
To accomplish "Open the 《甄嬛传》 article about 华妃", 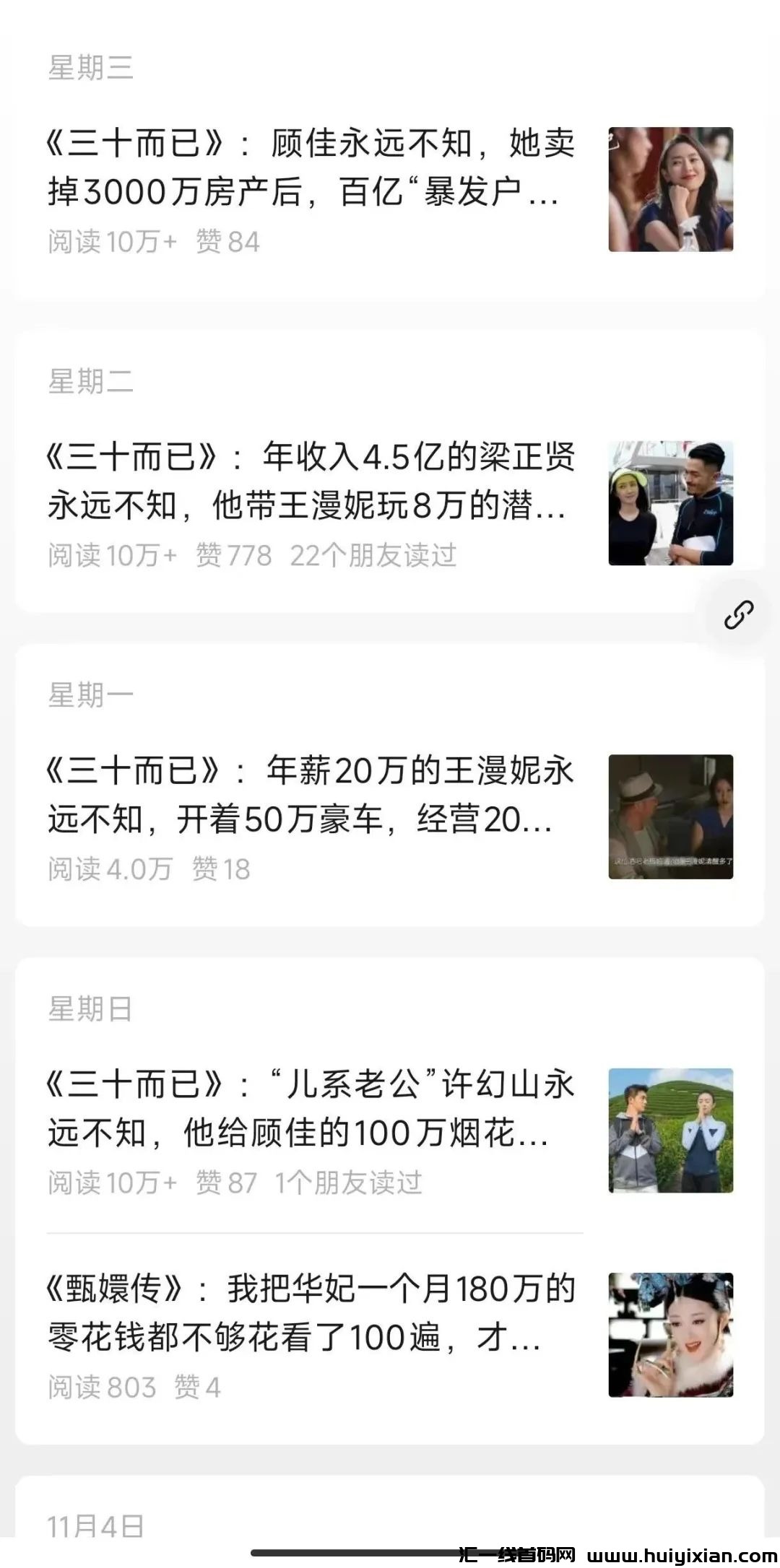I will [x=312, y=1313].
